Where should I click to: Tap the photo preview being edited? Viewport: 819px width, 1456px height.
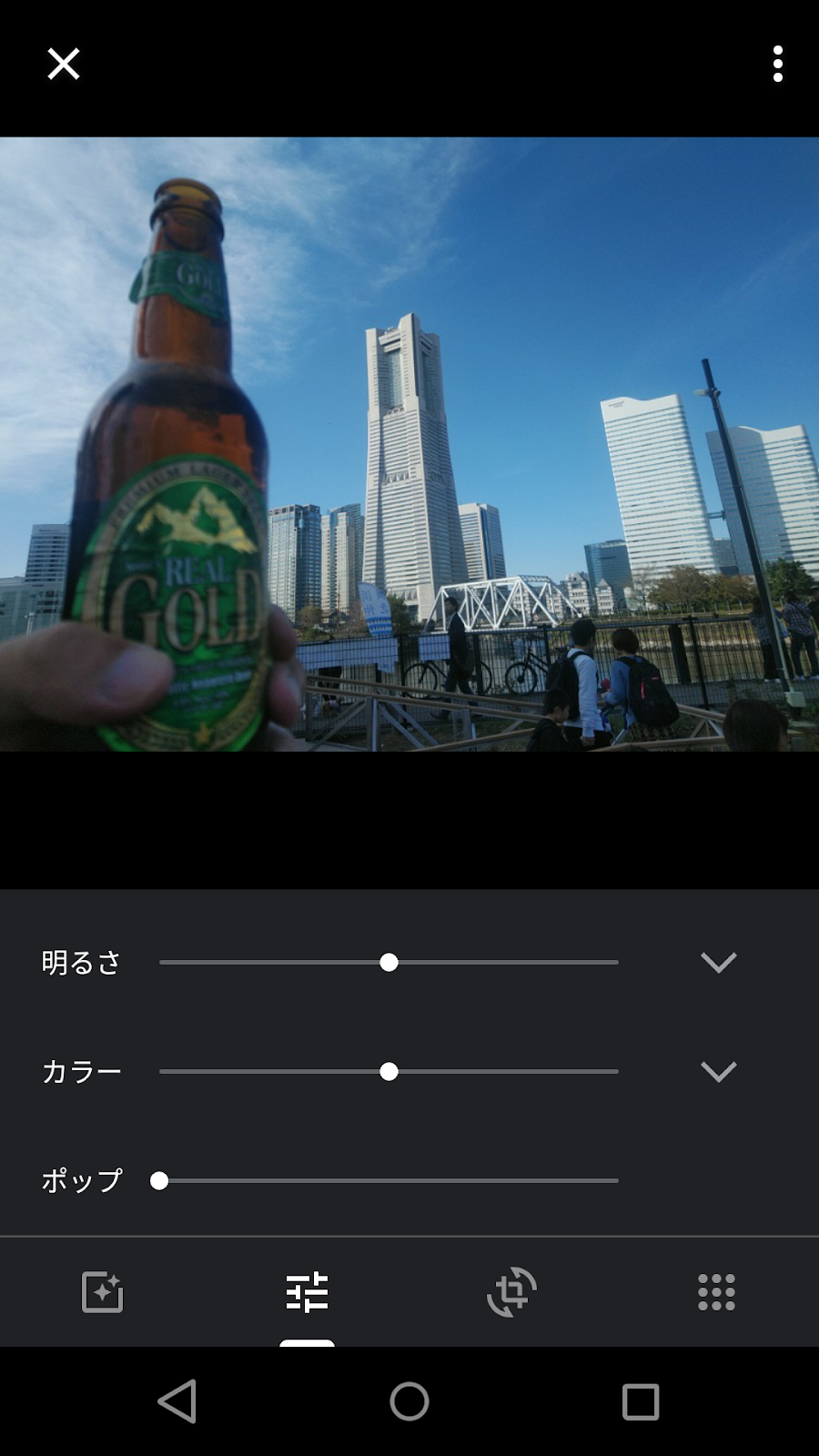pyautogui.click(x=409, y=444)
